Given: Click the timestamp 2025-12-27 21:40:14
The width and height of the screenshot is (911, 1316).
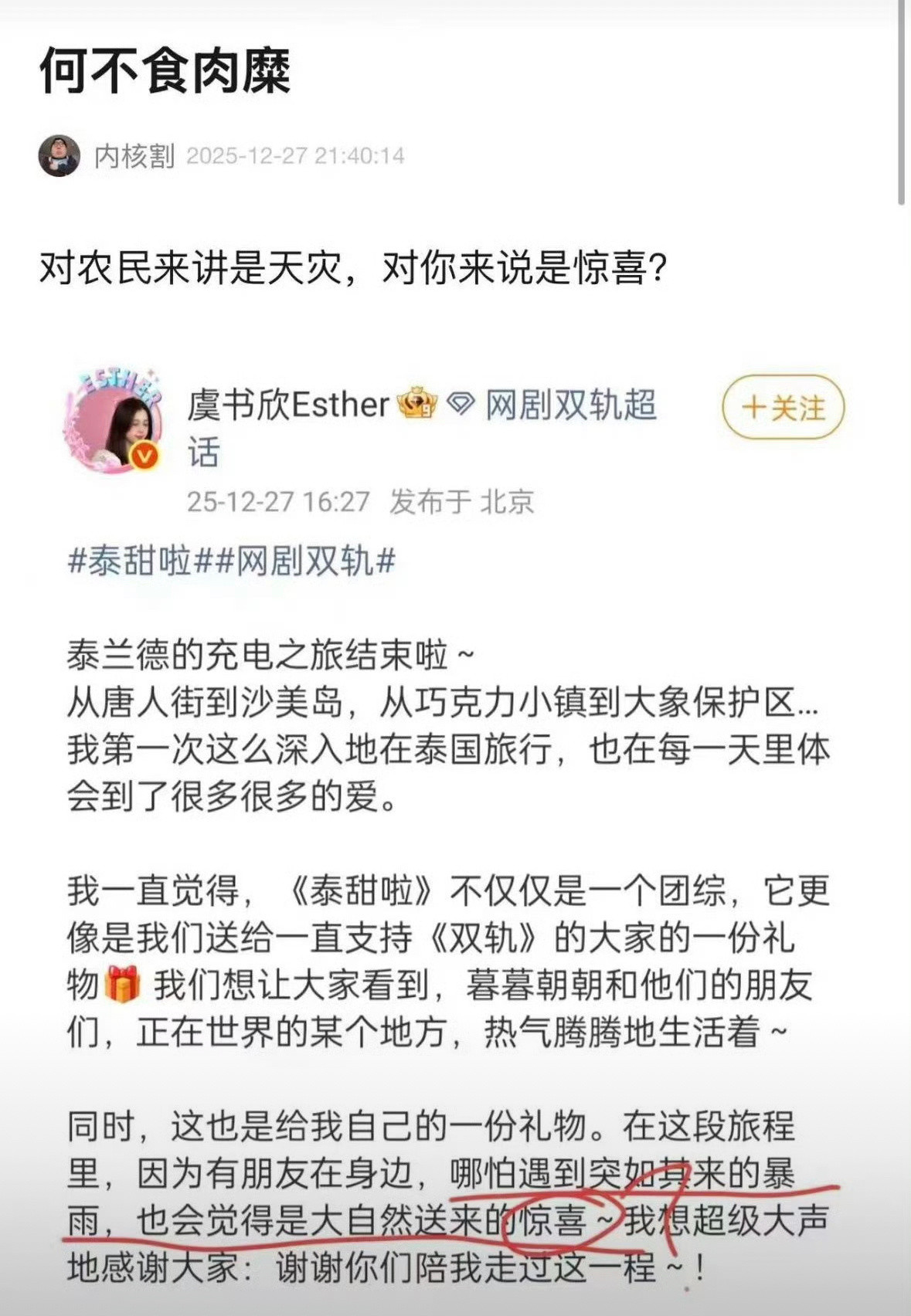Looking at the screenshot, I should (297, 154).
